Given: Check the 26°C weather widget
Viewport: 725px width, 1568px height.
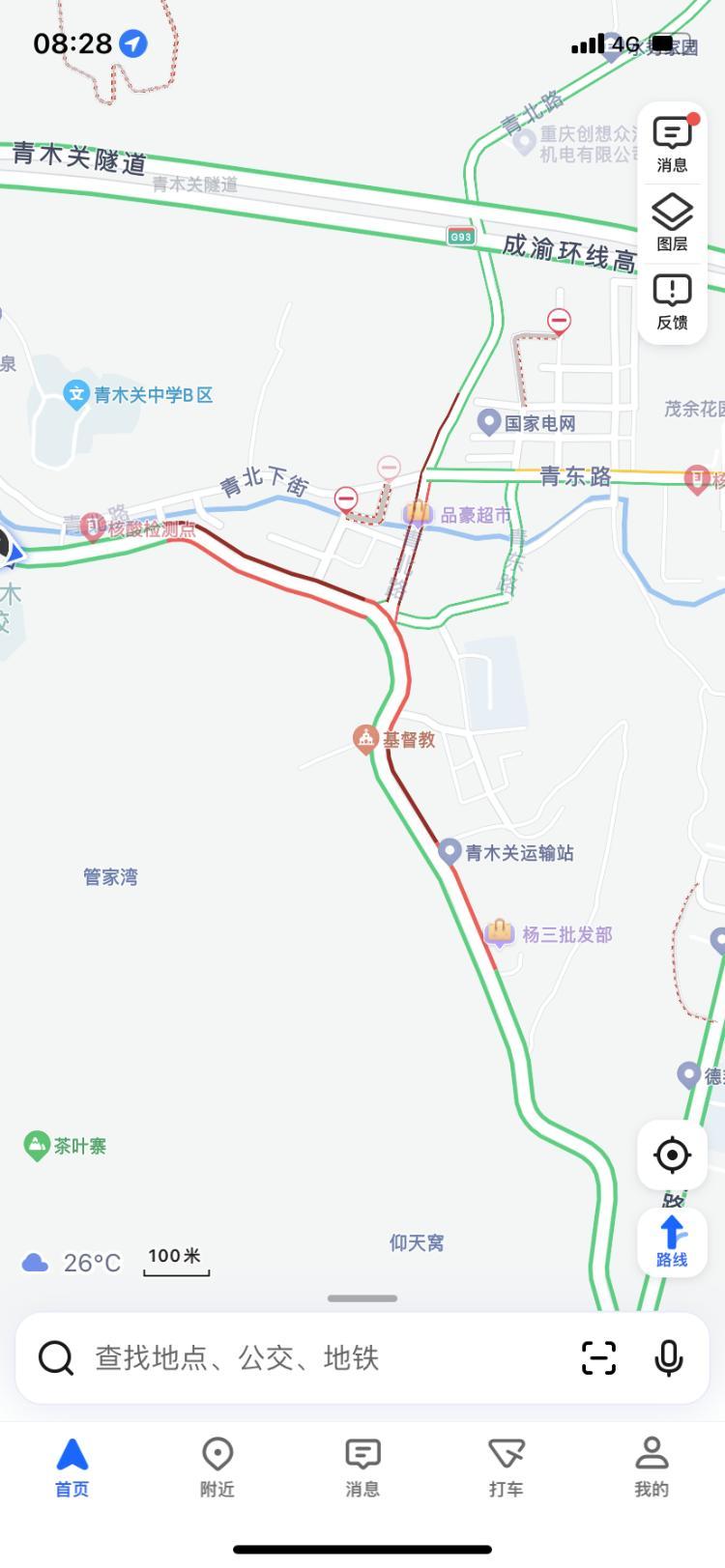Looking at the screenshot, I should (72, 1263).
